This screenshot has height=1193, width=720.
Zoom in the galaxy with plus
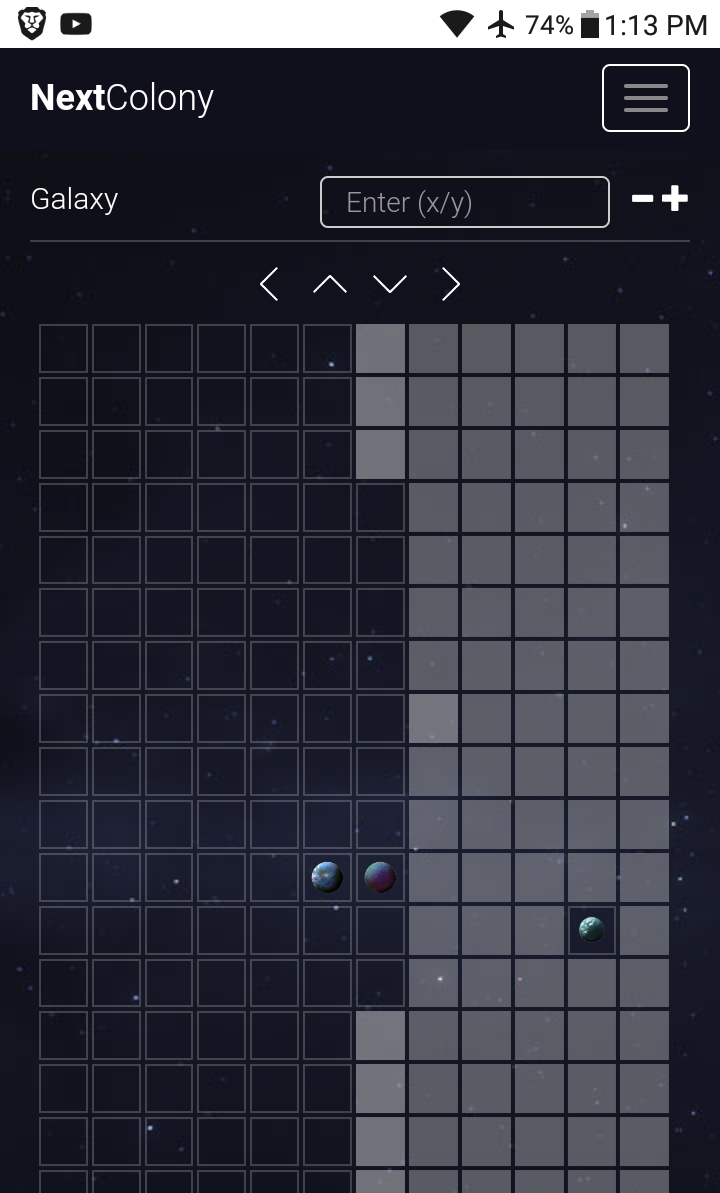(676, 199)
